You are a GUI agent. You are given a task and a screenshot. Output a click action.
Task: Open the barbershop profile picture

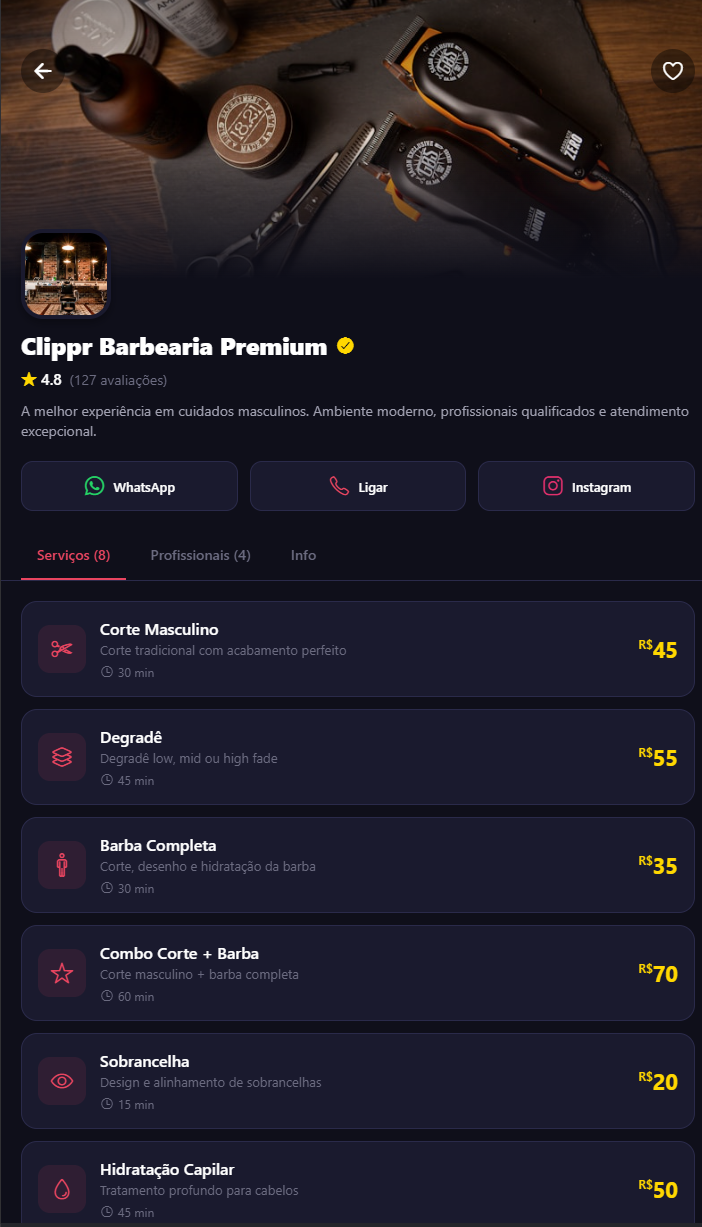[x=65, y=274]
